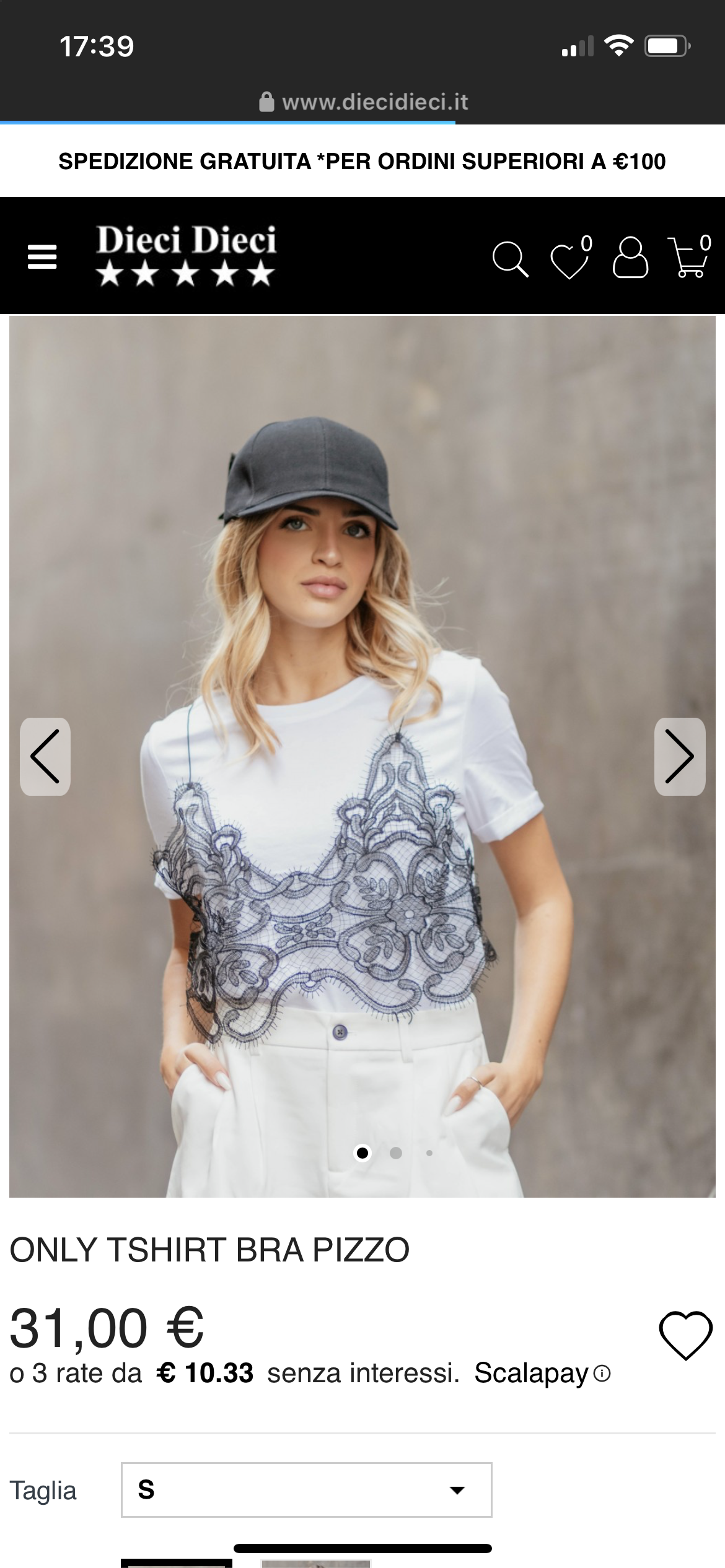Open the user account icon
This screenshot has height=1568, width=725.
(630, 257)
